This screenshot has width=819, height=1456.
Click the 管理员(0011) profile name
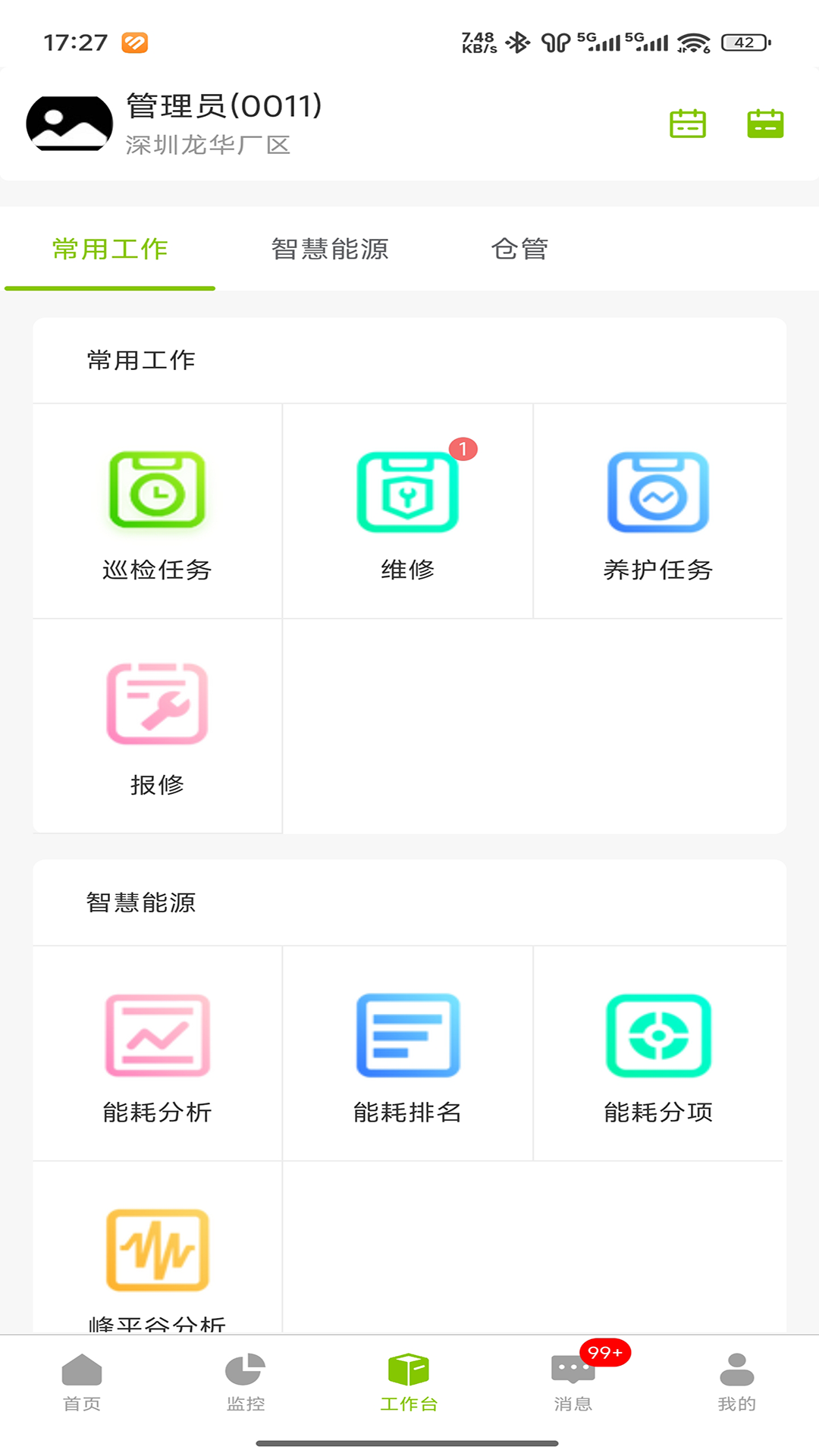[222, 107]
